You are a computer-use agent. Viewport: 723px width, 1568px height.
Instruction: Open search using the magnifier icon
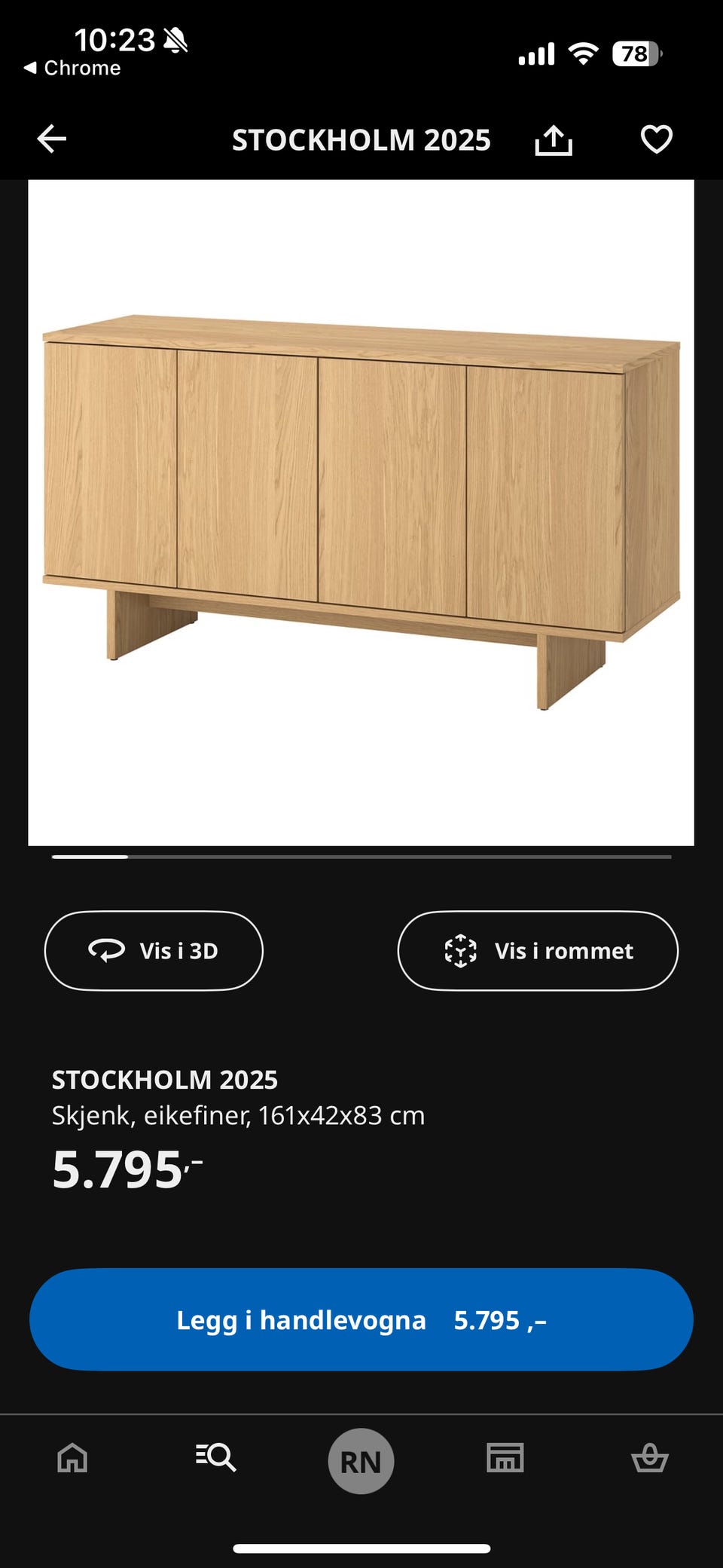click(x=216, y=1459)
